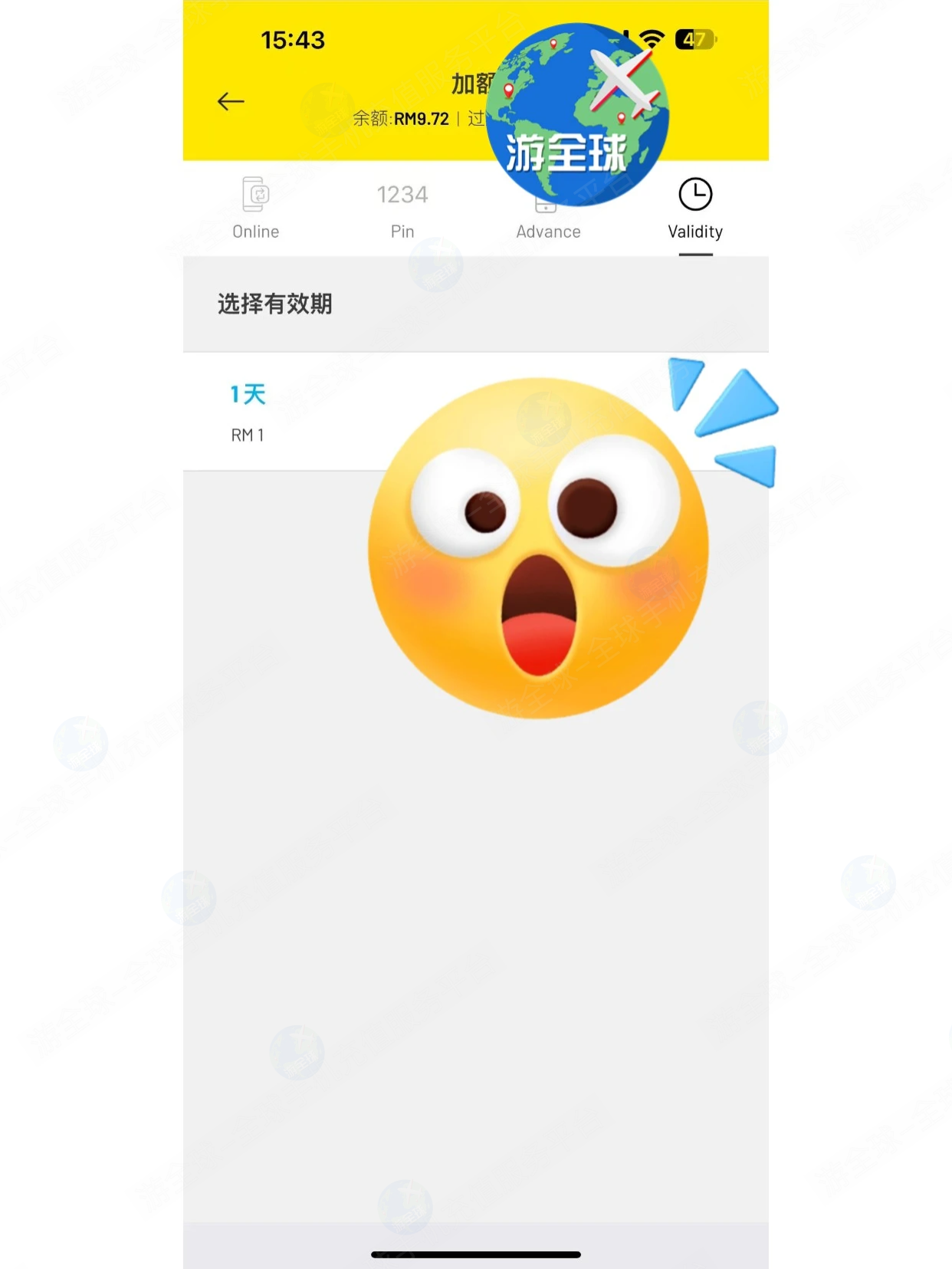Go back using the arrow icon

231,102
